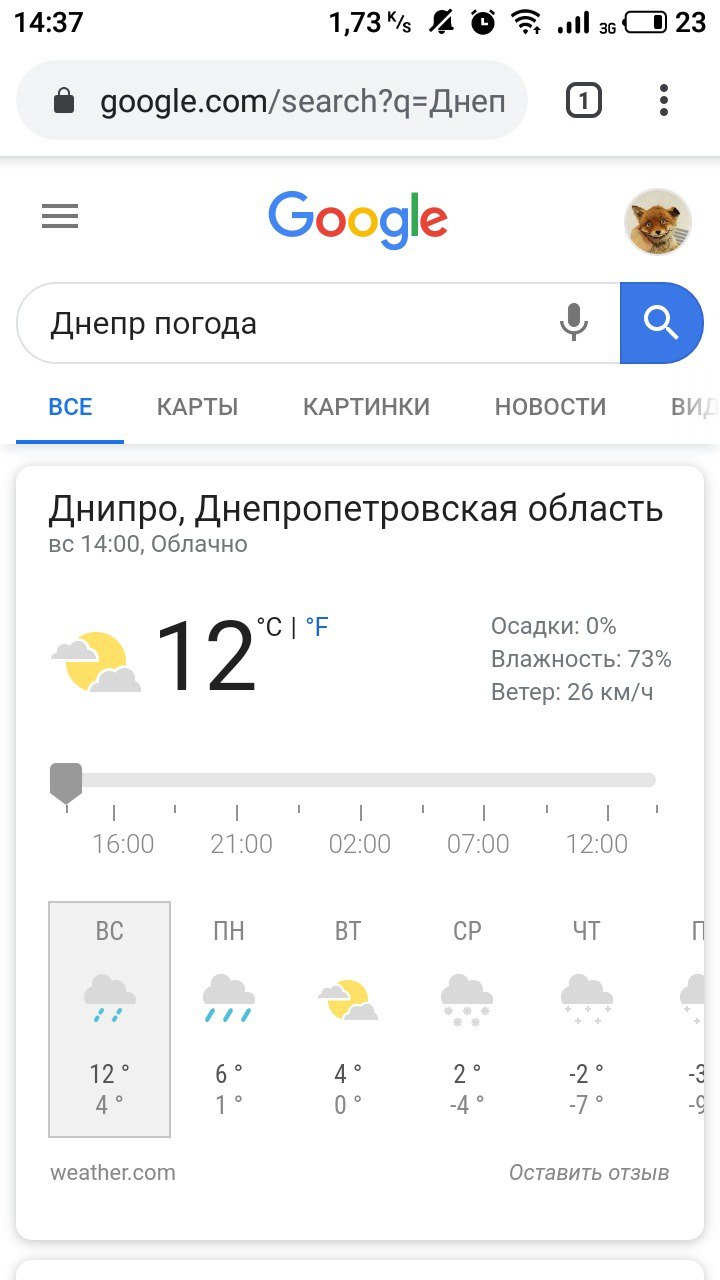Select the СР day forecast
This screenshot has width=720, height=1280.
[467, 1019]
